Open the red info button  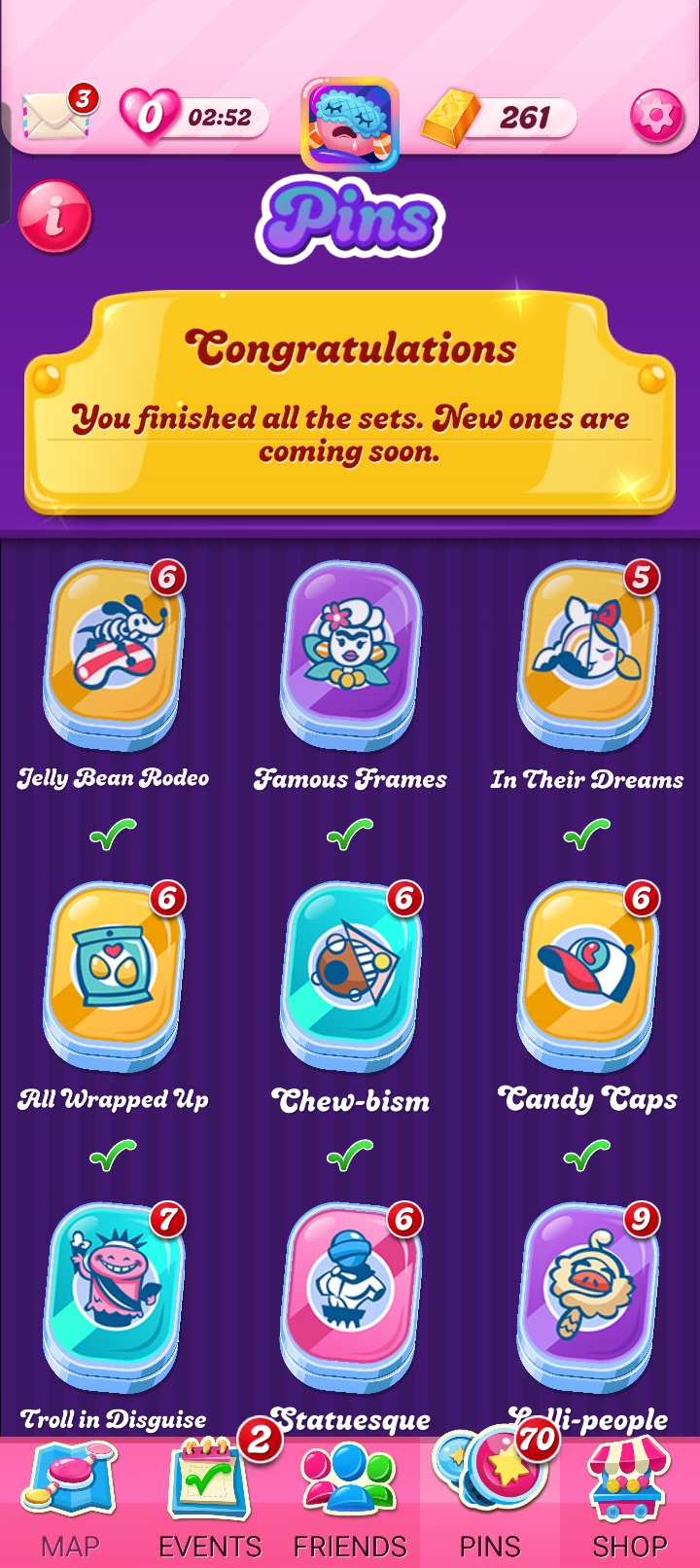(55, 216)
